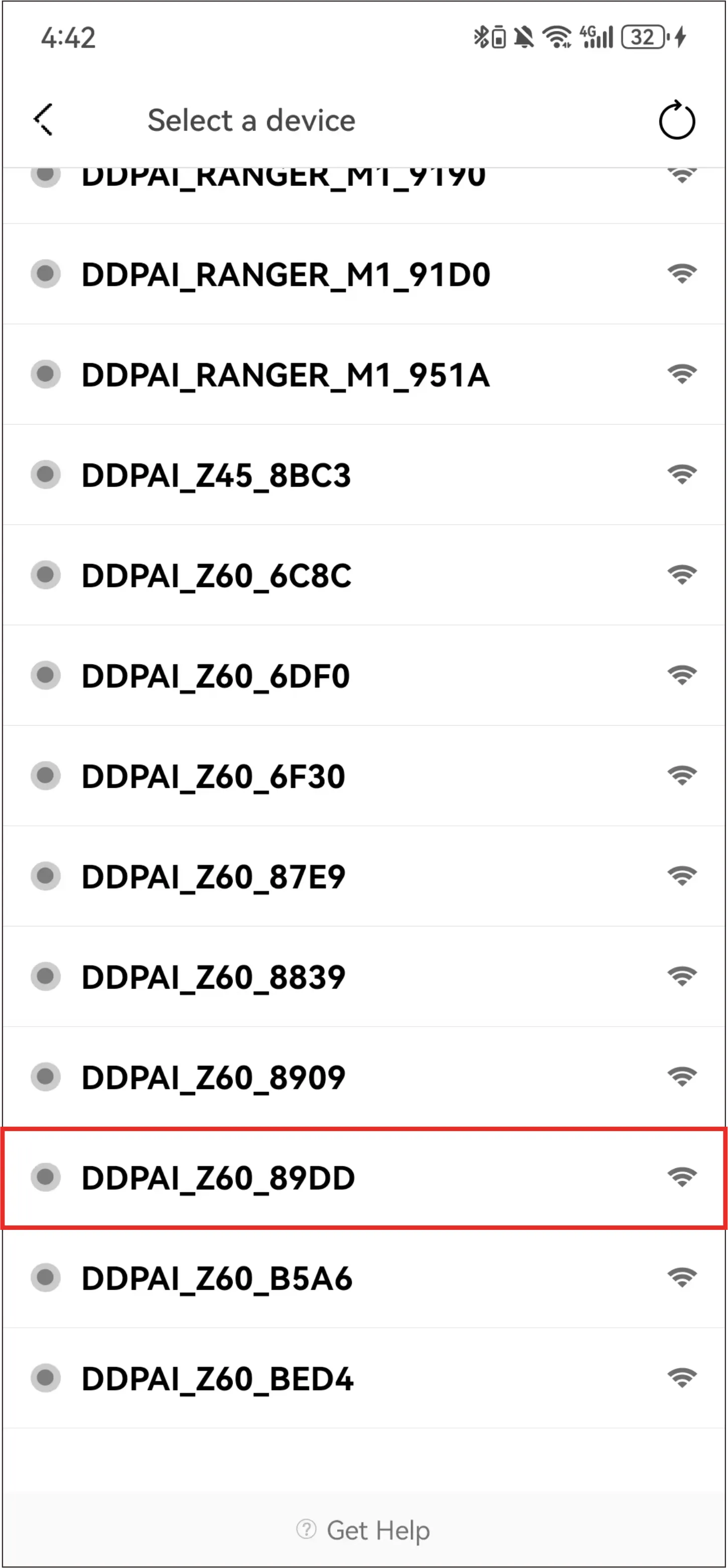Pick the DDPAI_Z60_6C8C device
The width and height of the screenshot is (728, 1568).
[x=364, y=575]
